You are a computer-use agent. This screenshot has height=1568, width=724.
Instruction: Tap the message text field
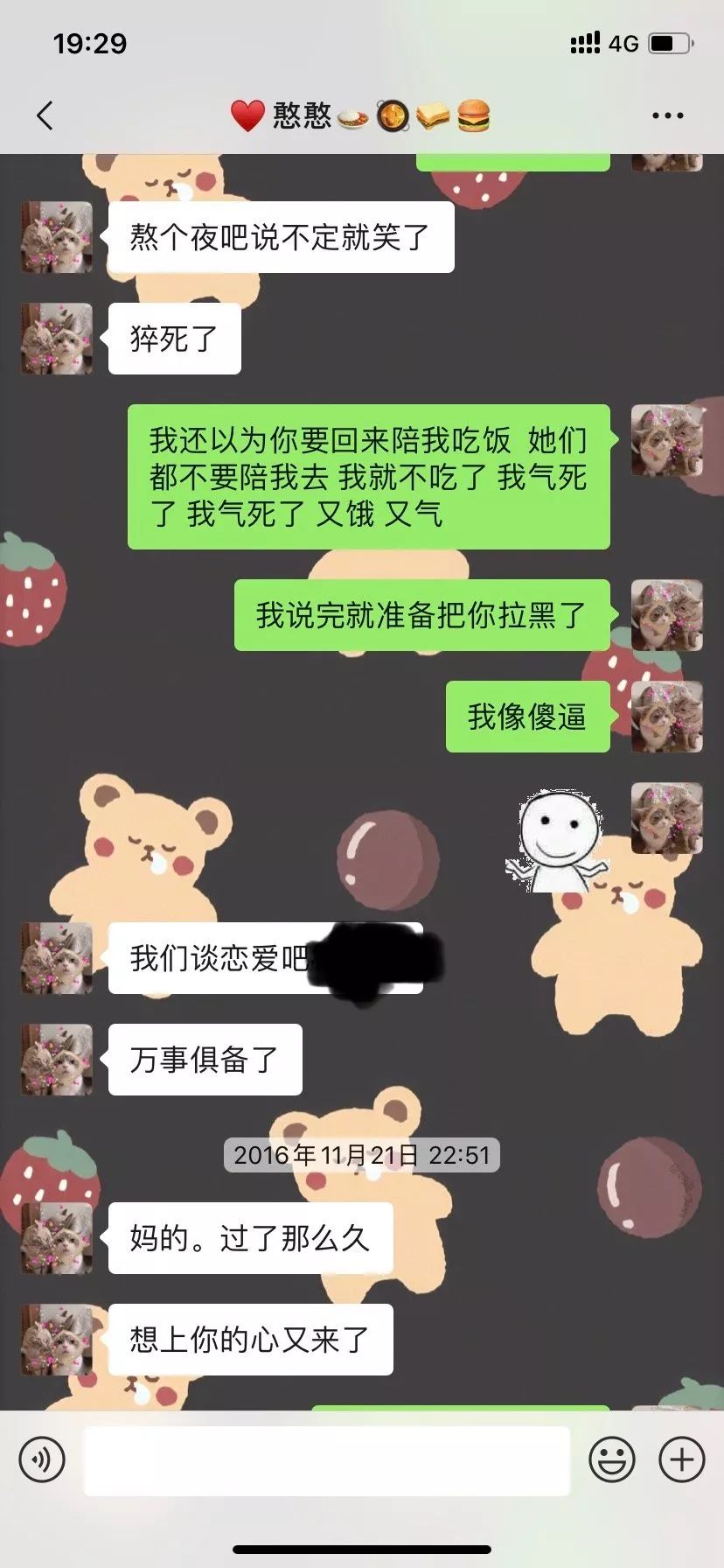click(x=326, y=1459)
